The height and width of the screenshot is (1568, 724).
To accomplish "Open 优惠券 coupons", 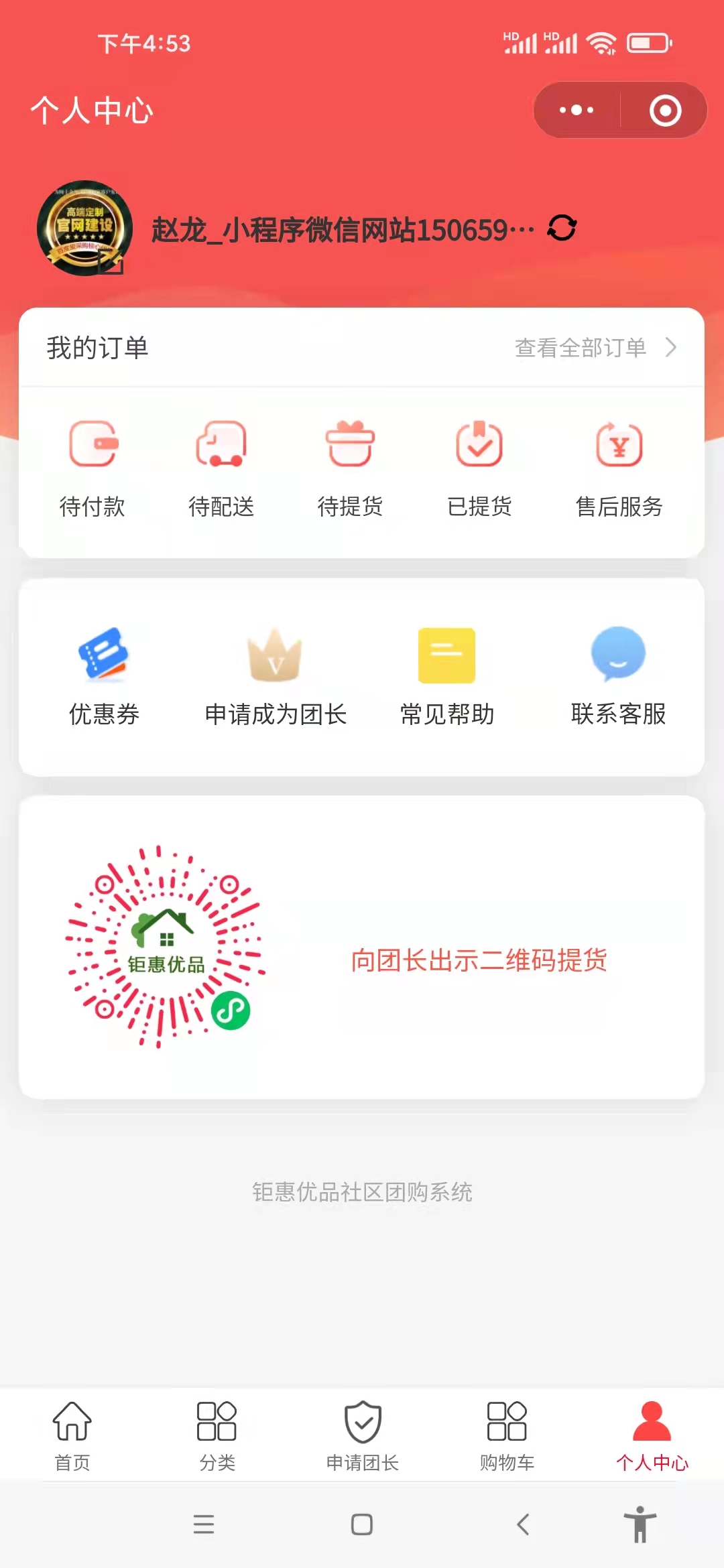I will pos(104,677).
